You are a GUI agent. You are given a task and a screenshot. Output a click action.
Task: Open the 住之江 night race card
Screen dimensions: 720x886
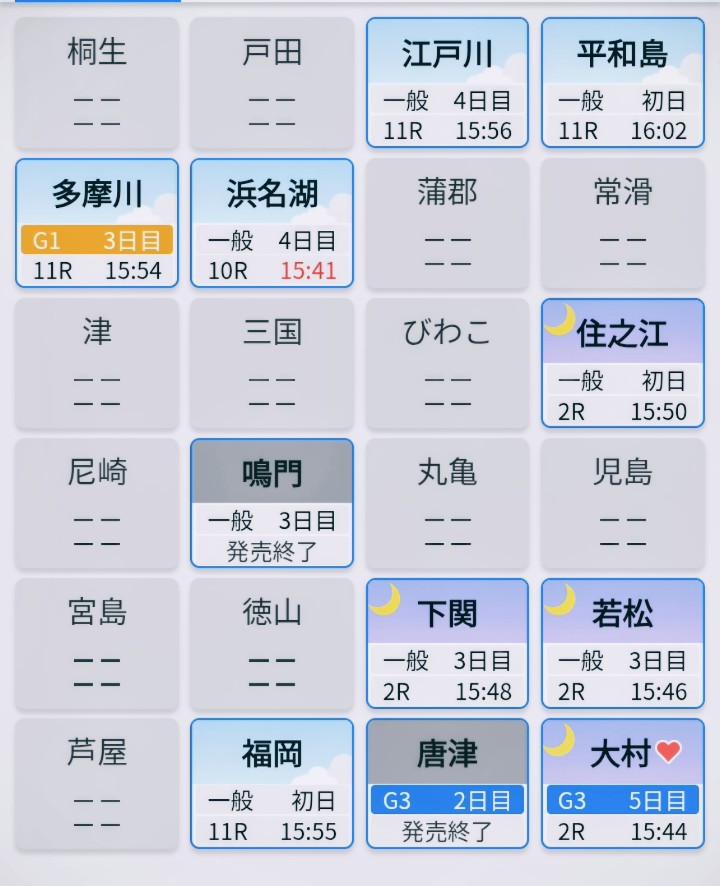tap(622, 363)
